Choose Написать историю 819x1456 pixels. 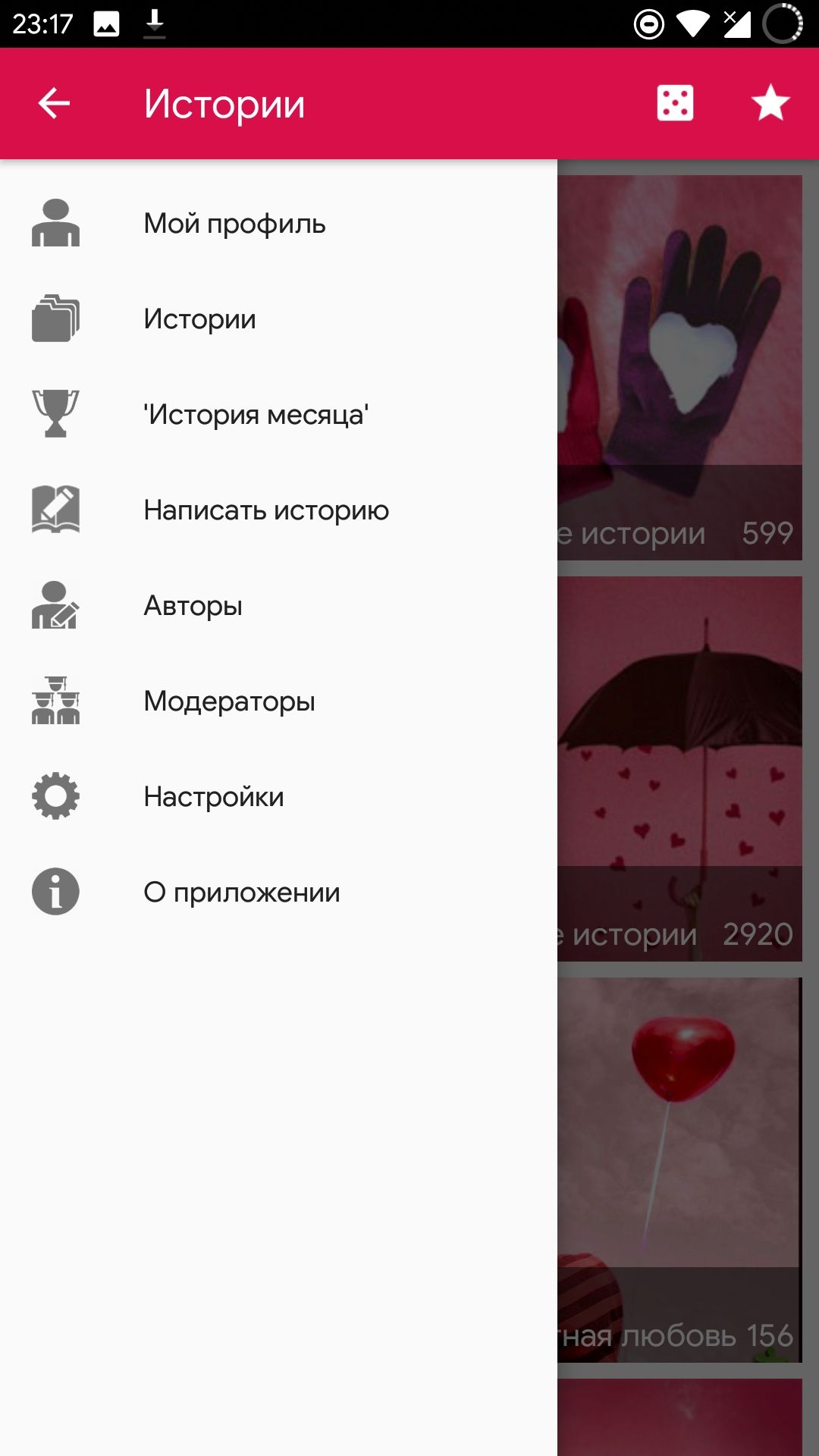[x=265, y=510]
